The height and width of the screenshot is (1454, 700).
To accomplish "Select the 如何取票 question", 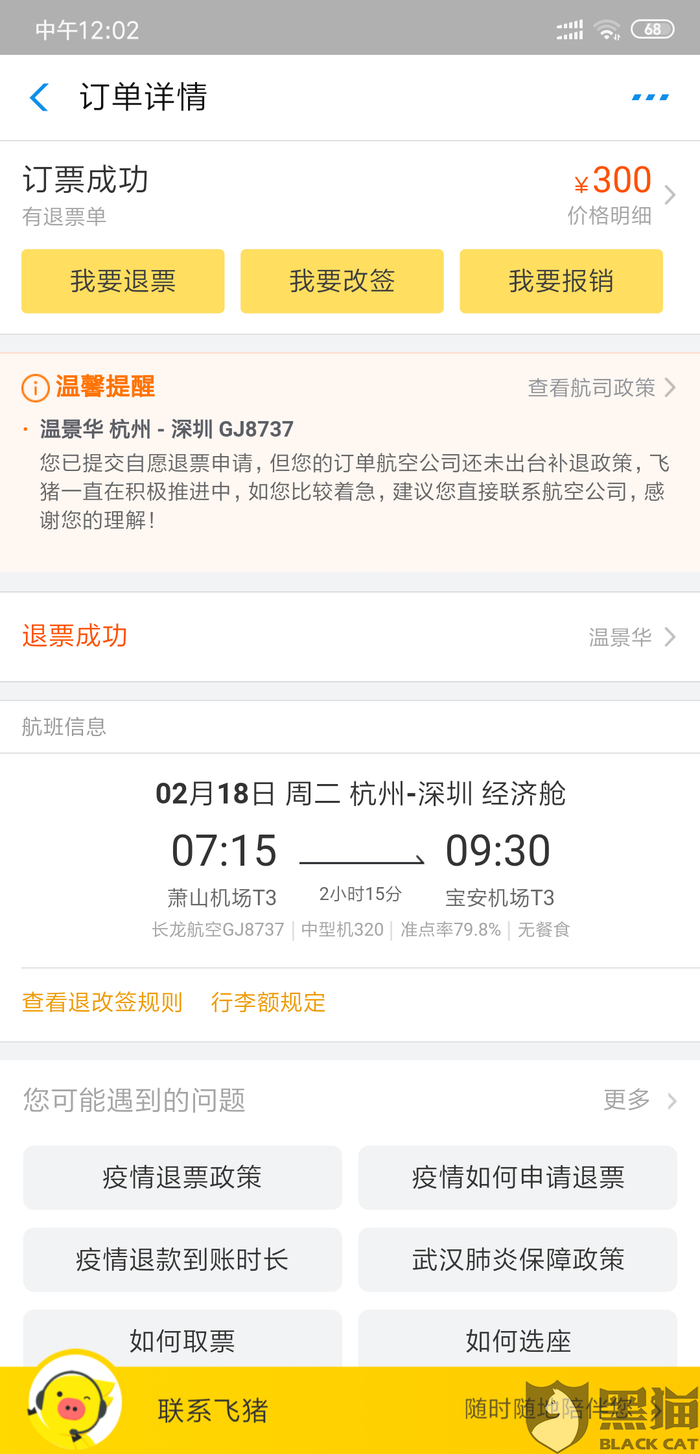I will click(x=182, y=1340).
